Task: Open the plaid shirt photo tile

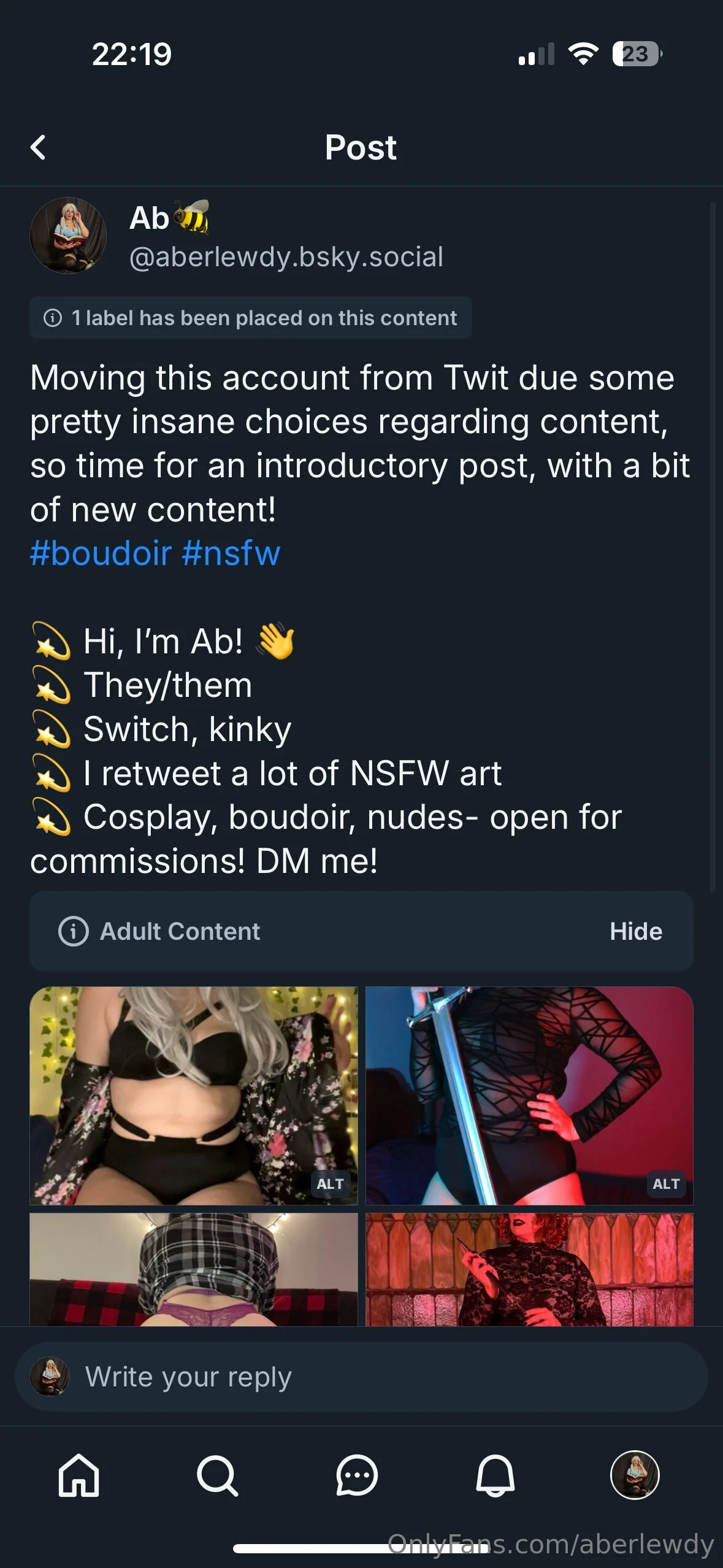Action: 193,1269
